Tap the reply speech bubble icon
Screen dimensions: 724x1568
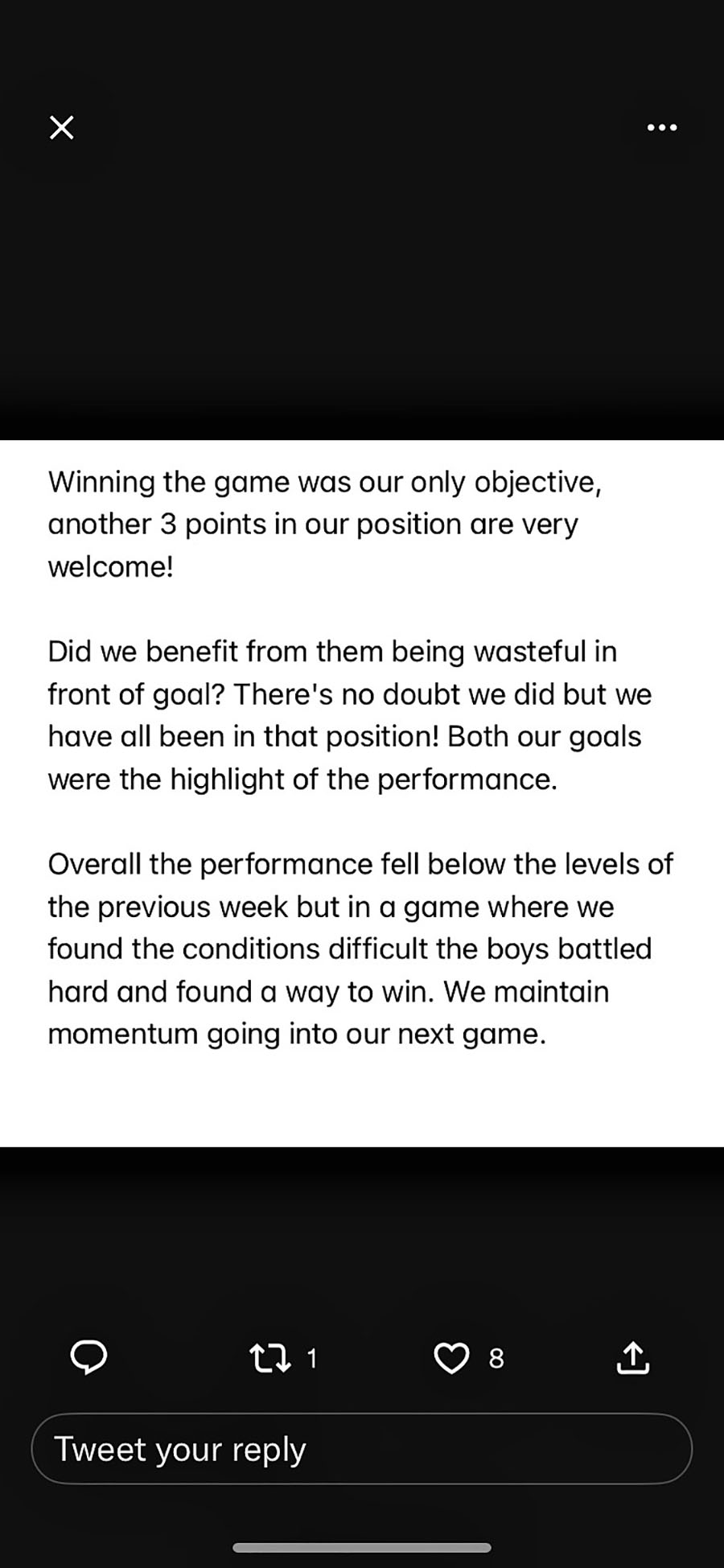[x=88, y=1358]
